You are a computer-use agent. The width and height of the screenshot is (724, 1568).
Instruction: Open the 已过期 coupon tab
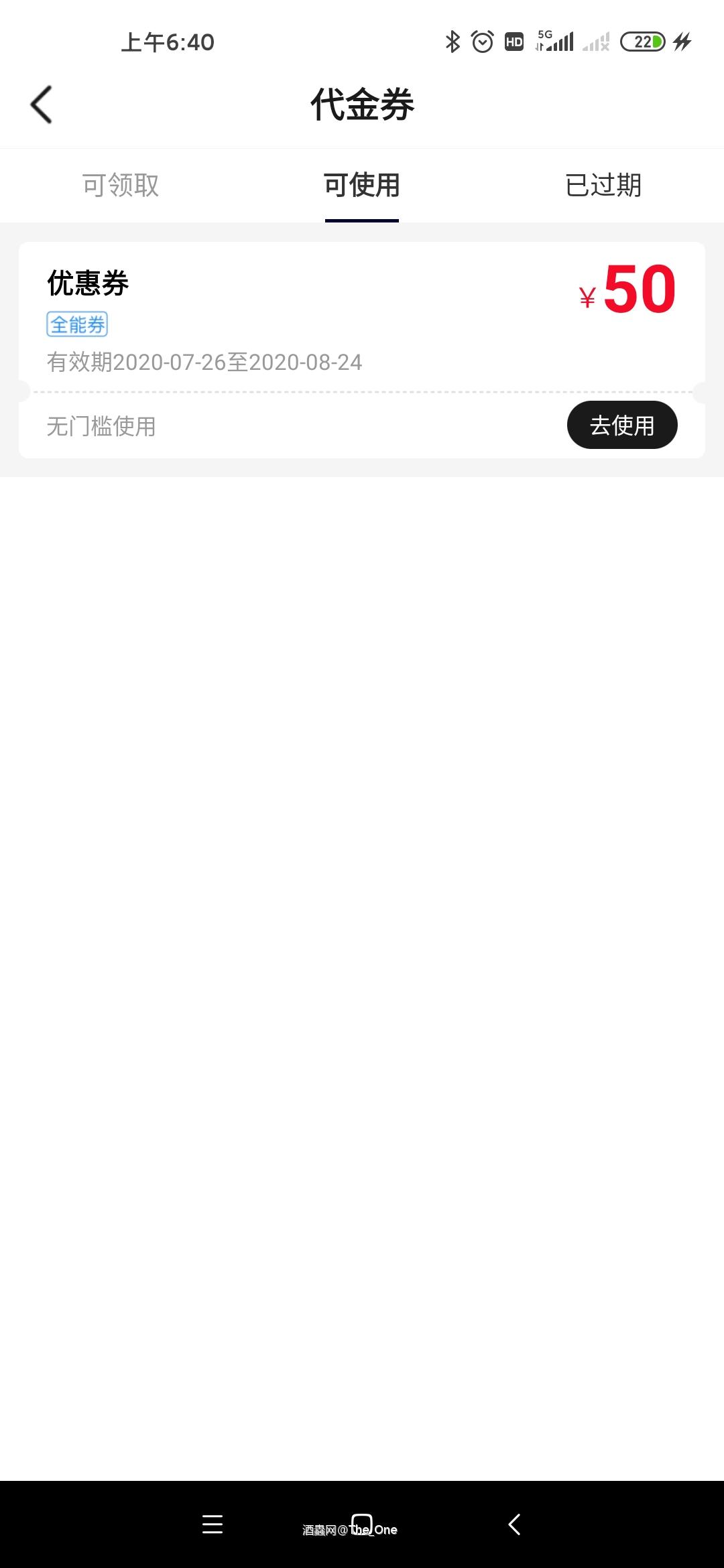point(603,186)
